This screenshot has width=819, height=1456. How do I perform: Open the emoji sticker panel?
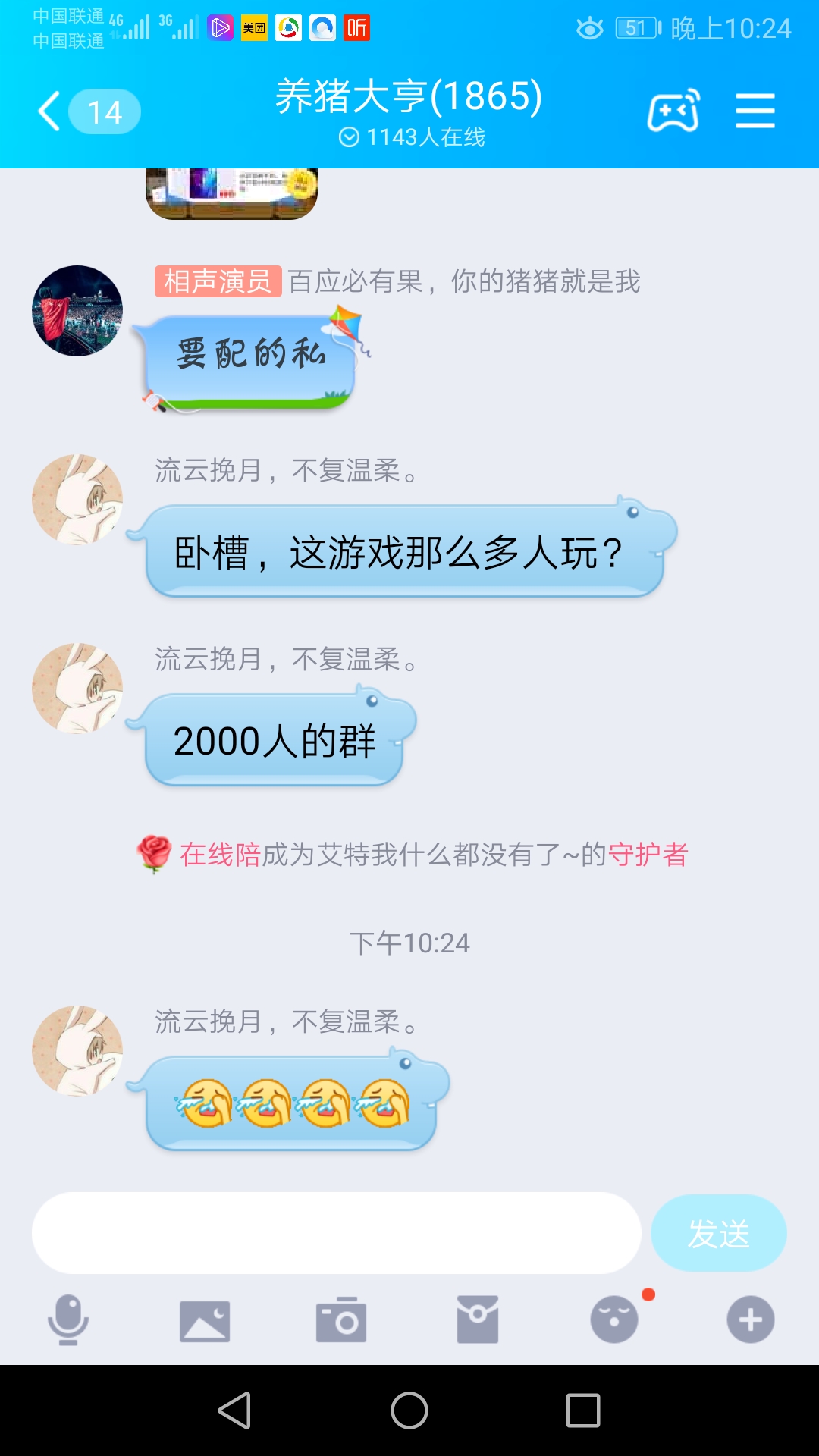[614, 1319]
